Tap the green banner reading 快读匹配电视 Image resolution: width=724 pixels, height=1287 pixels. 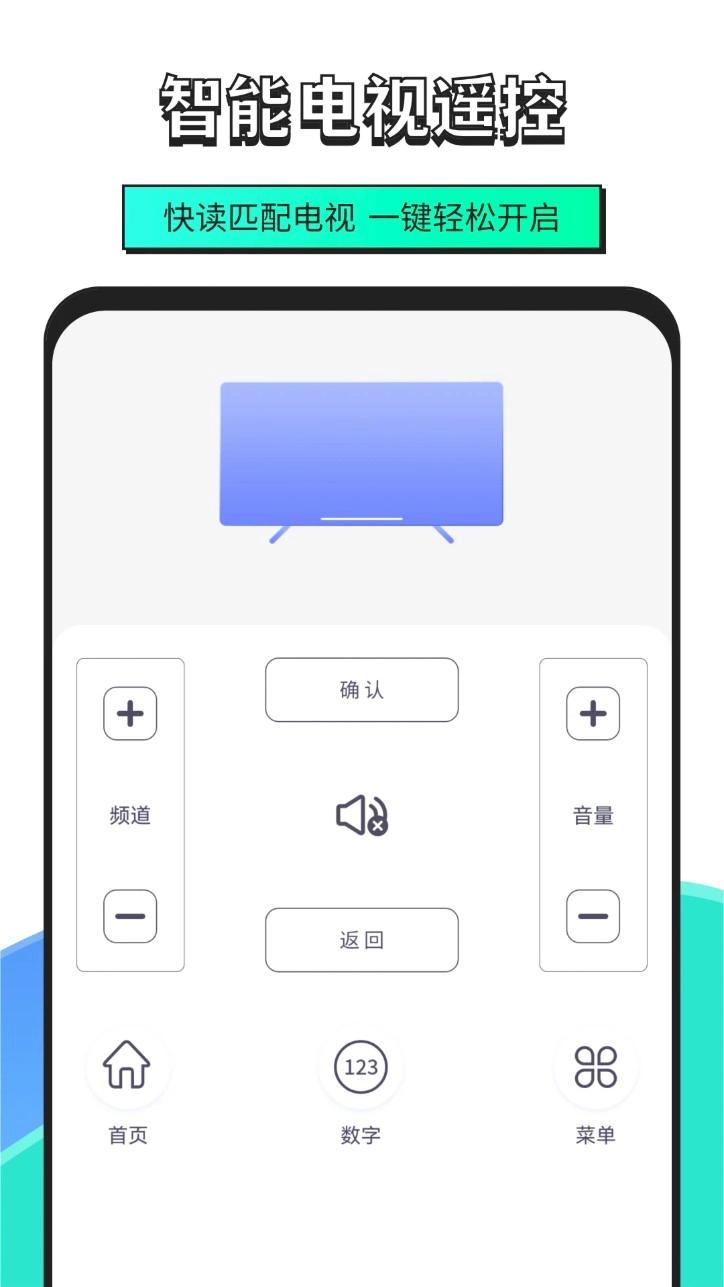click(x=362, y=215)
